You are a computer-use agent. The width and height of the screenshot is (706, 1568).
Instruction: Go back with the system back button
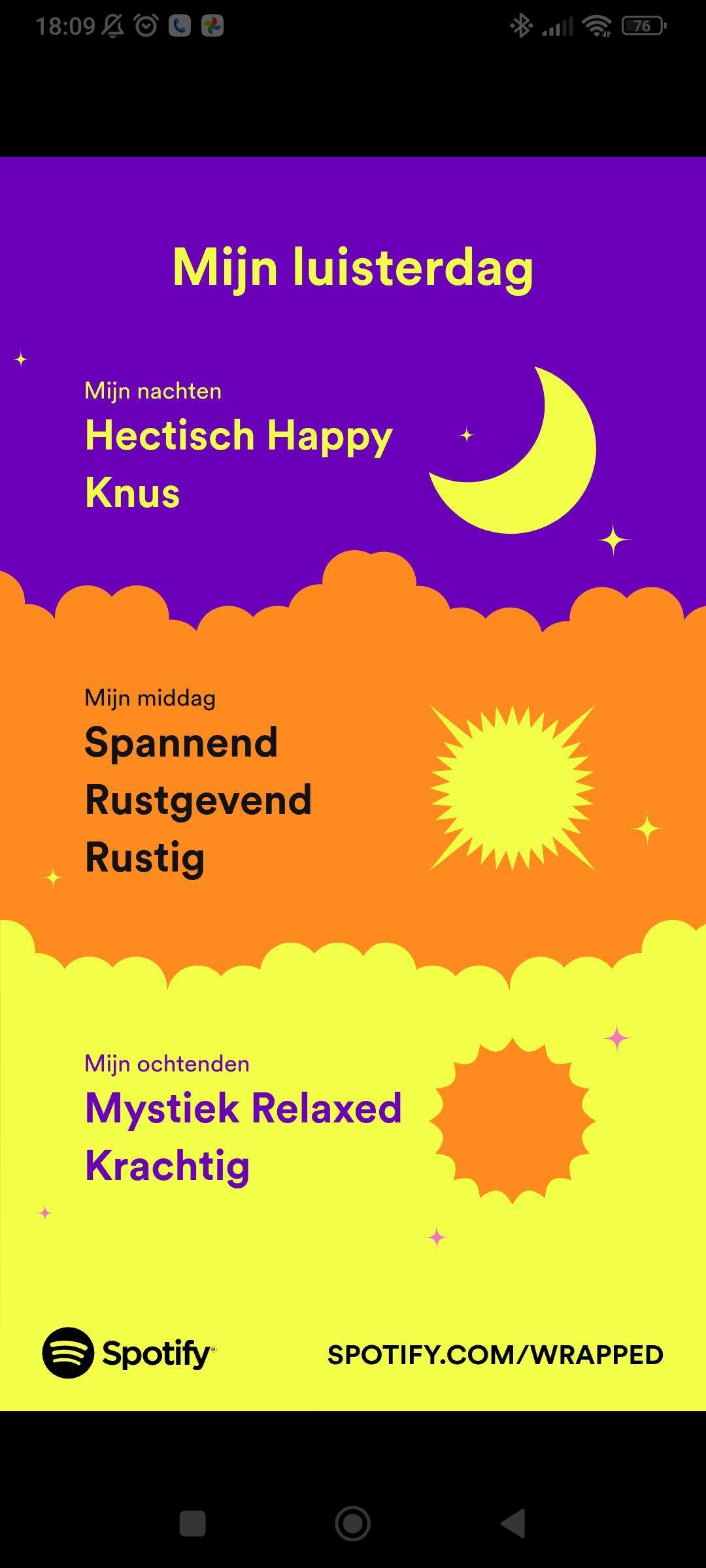coord(513,1524)
